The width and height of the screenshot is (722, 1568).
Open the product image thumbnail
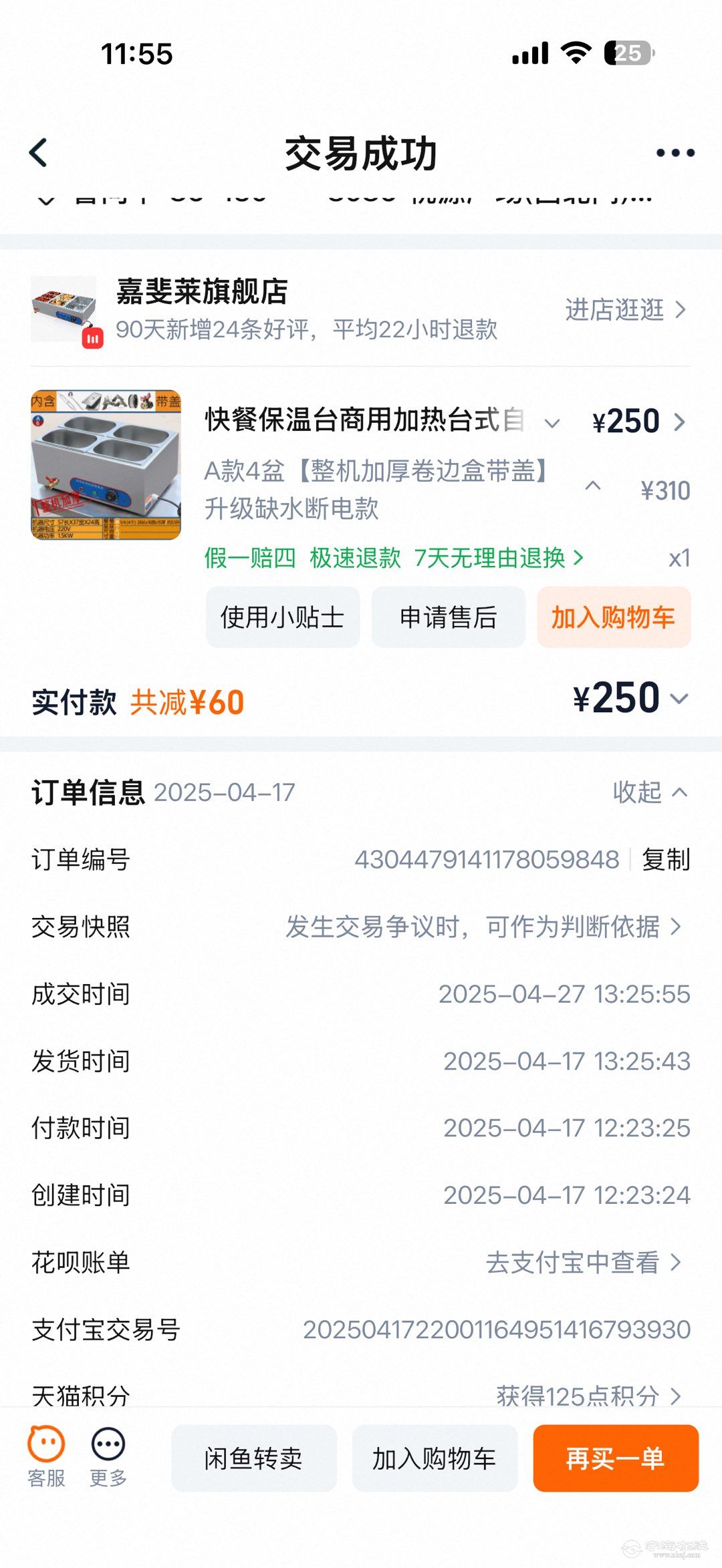pyautogui.click(x=106, y=464)
